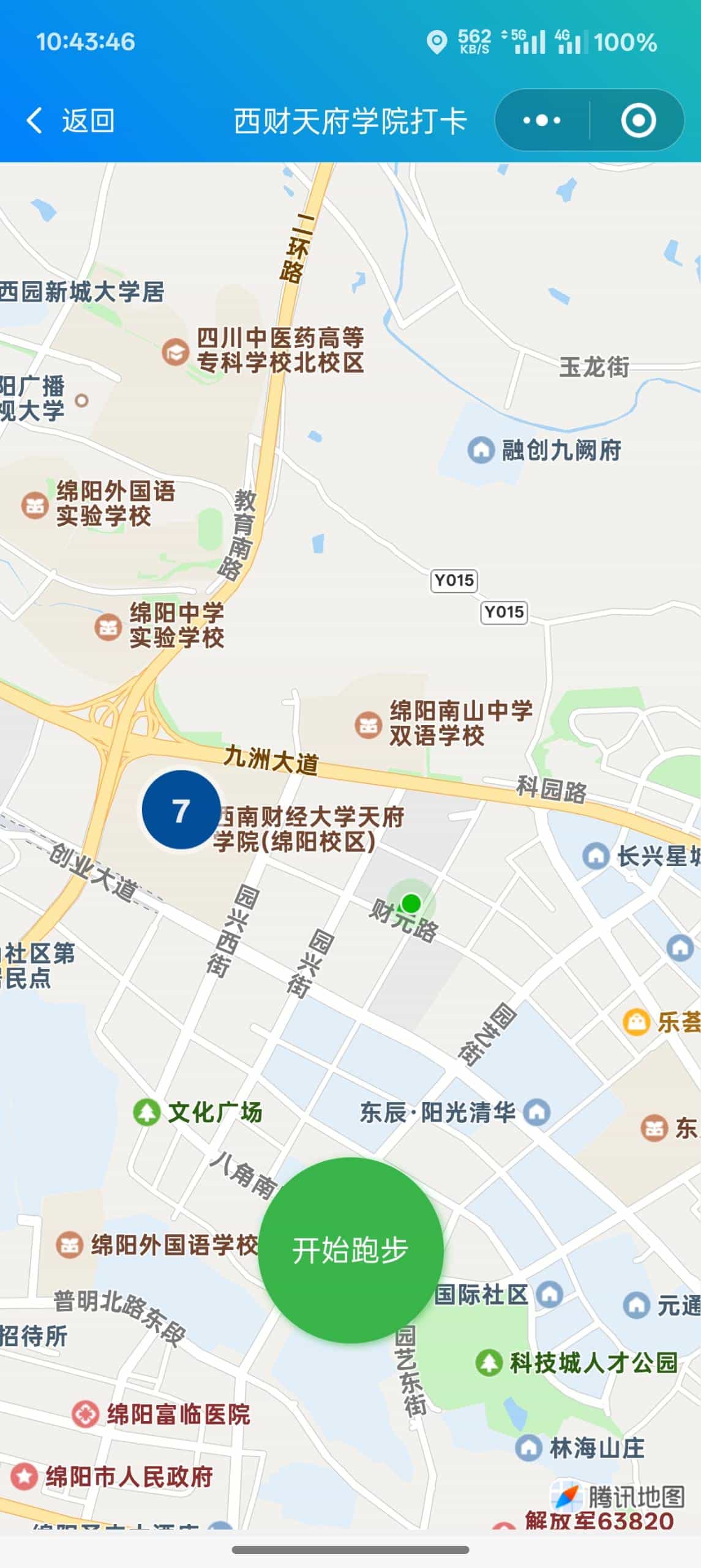Go back using the 返回 button
The width and height of the screenshot is (701, 1568).
(x=70, y=121)
